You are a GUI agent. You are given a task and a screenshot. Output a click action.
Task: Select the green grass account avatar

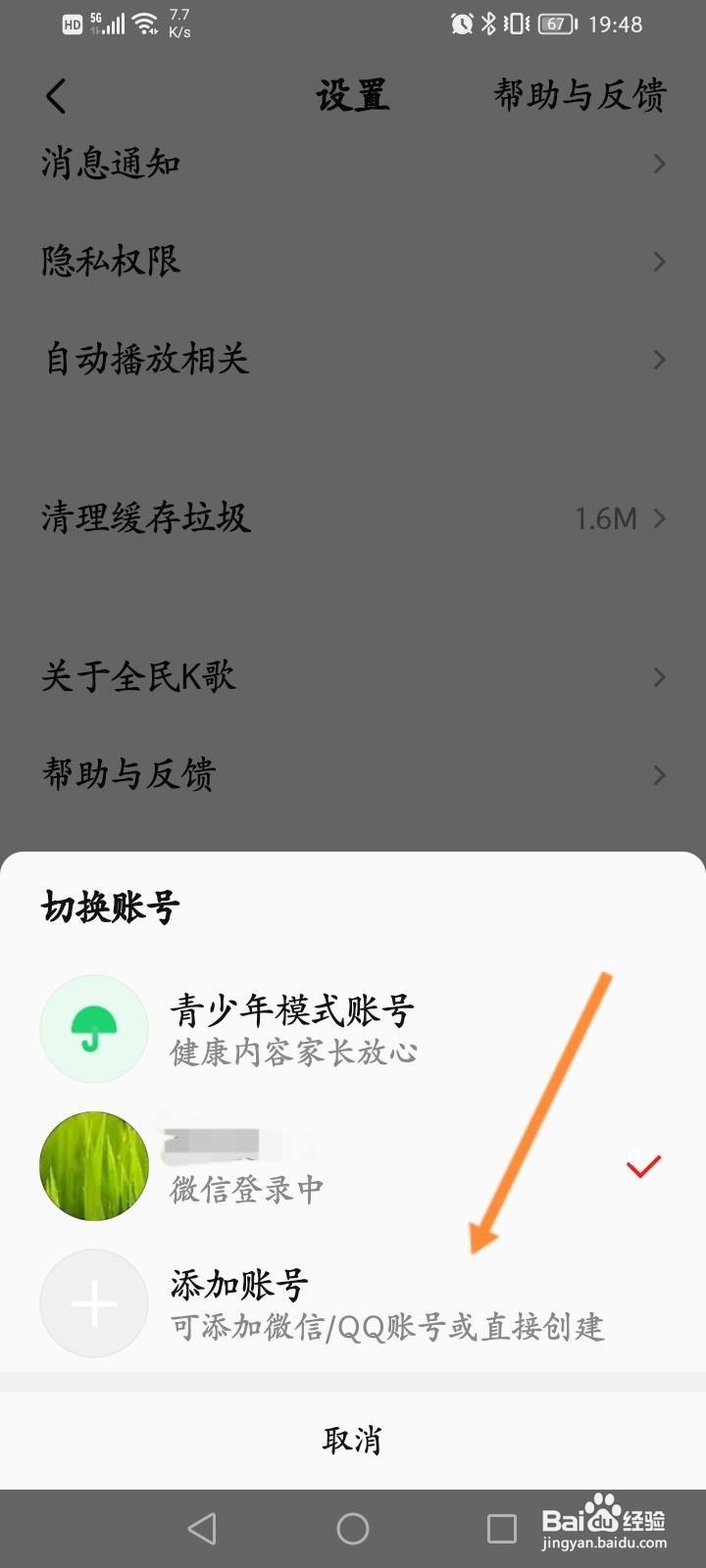pos(93,1166)
